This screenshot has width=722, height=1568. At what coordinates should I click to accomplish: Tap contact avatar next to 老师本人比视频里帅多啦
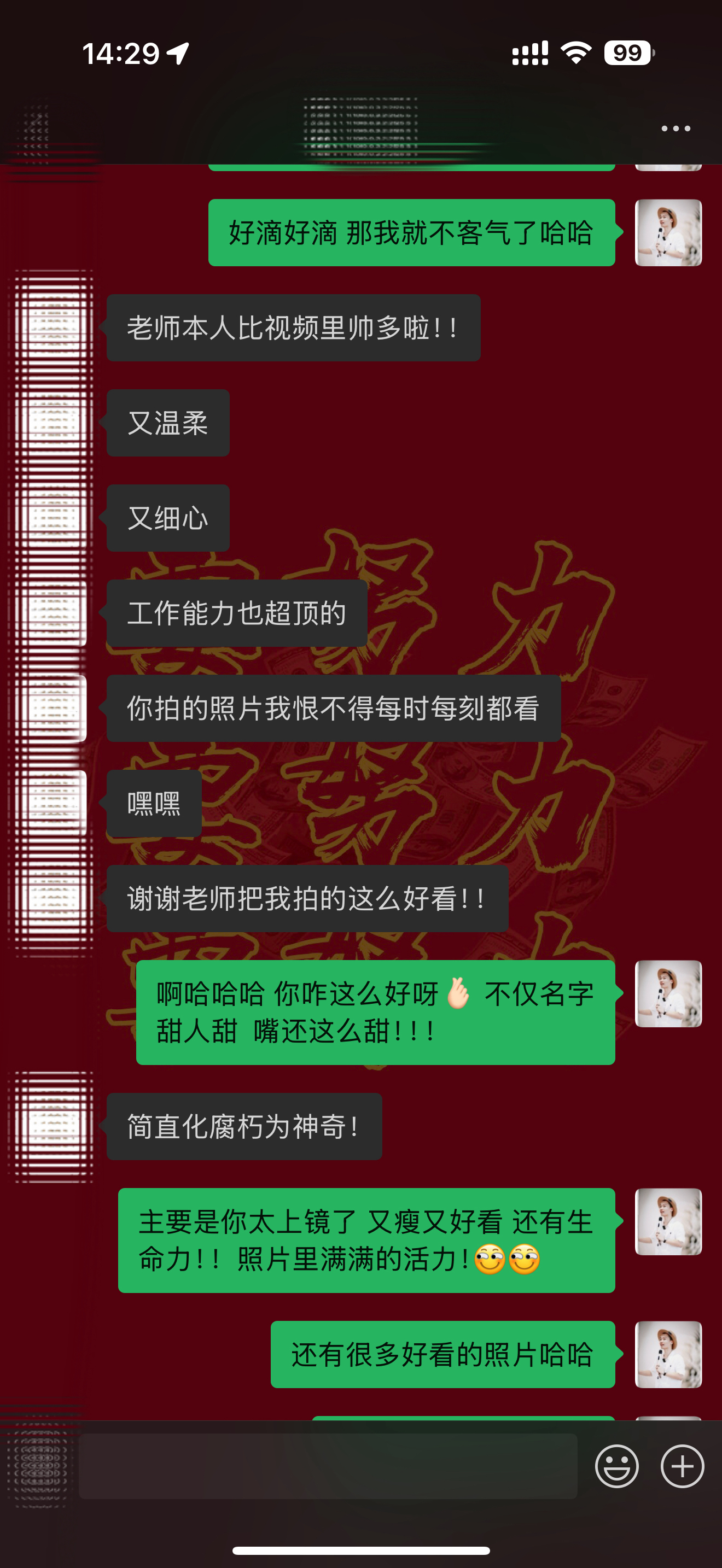pos(54,327)
